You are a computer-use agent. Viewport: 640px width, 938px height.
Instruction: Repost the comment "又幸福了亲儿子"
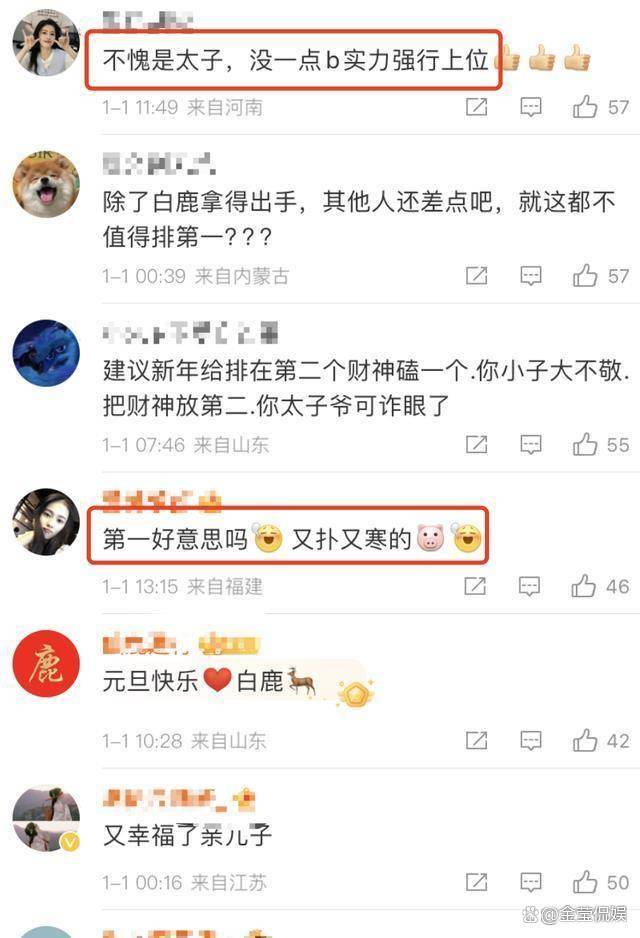pos(477,882)
